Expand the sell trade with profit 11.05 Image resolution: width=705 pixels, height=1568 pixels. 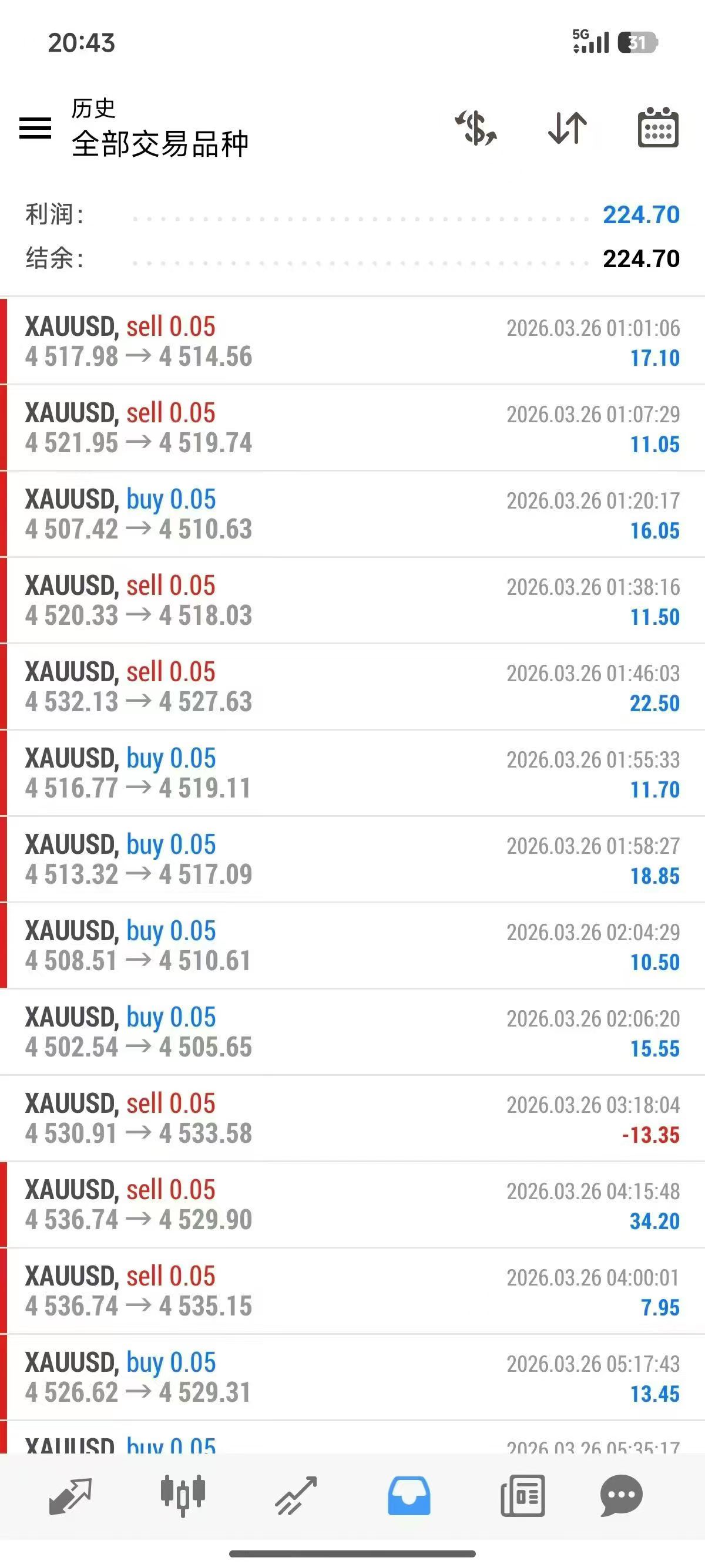[352, 428]
